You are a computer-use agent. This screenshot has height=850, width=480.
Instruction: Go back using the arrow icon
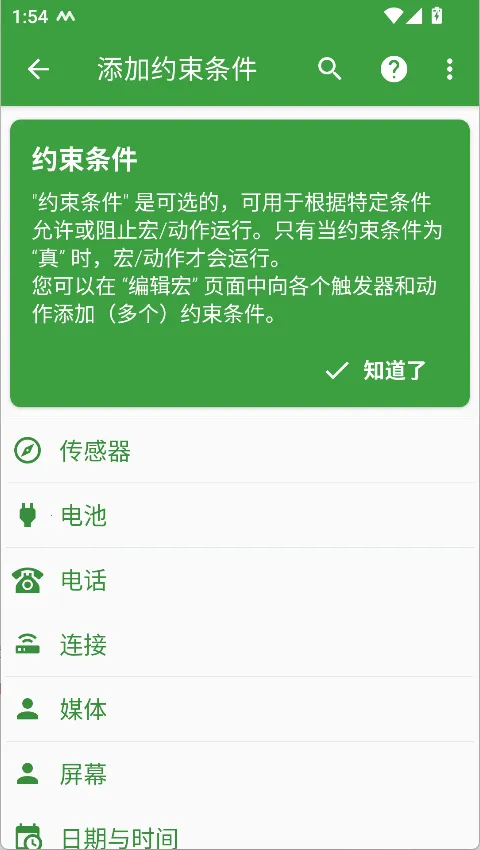point(39,69)
